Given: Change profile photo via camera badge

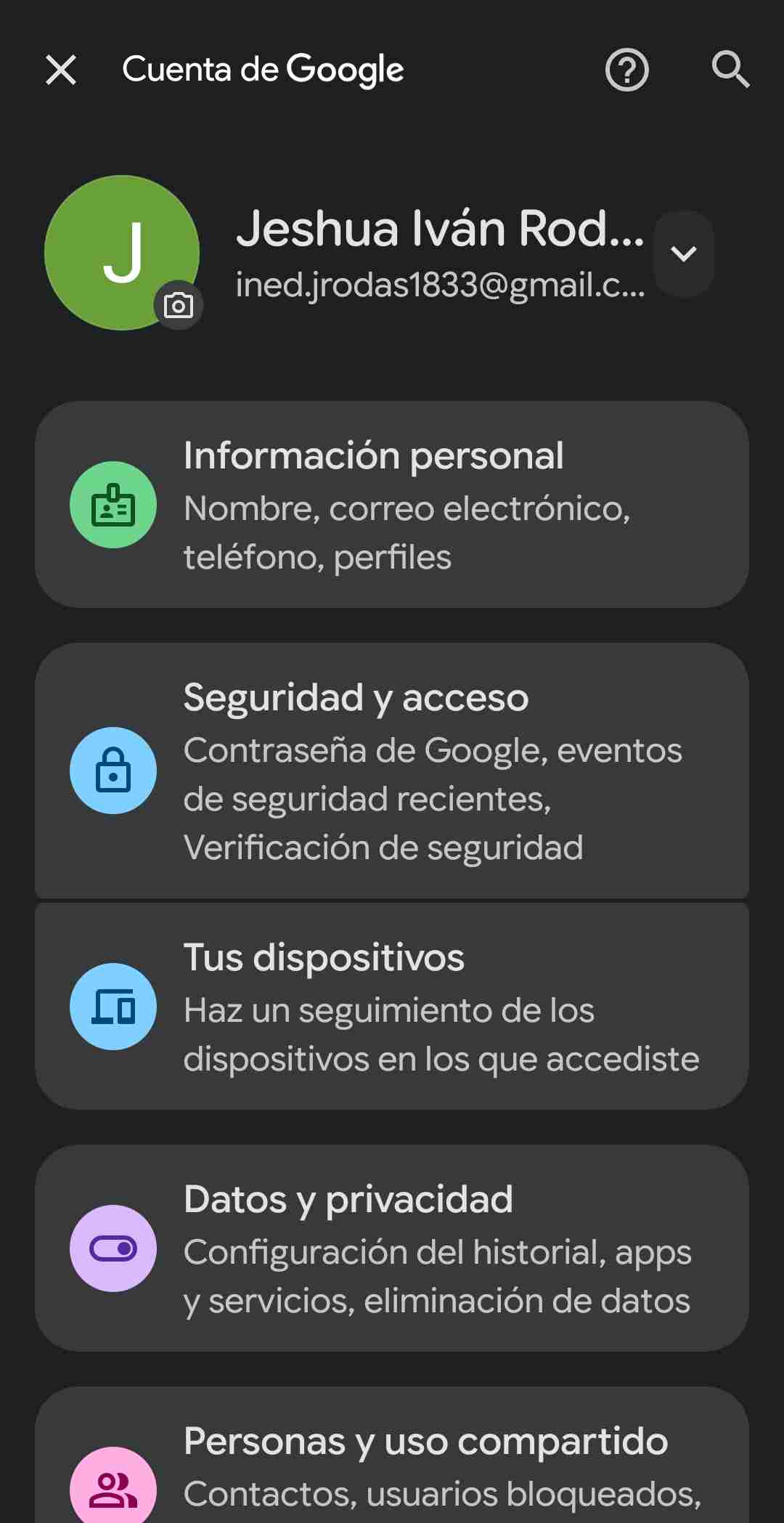Looking at the screenshot, I should (x=179, y=305).
